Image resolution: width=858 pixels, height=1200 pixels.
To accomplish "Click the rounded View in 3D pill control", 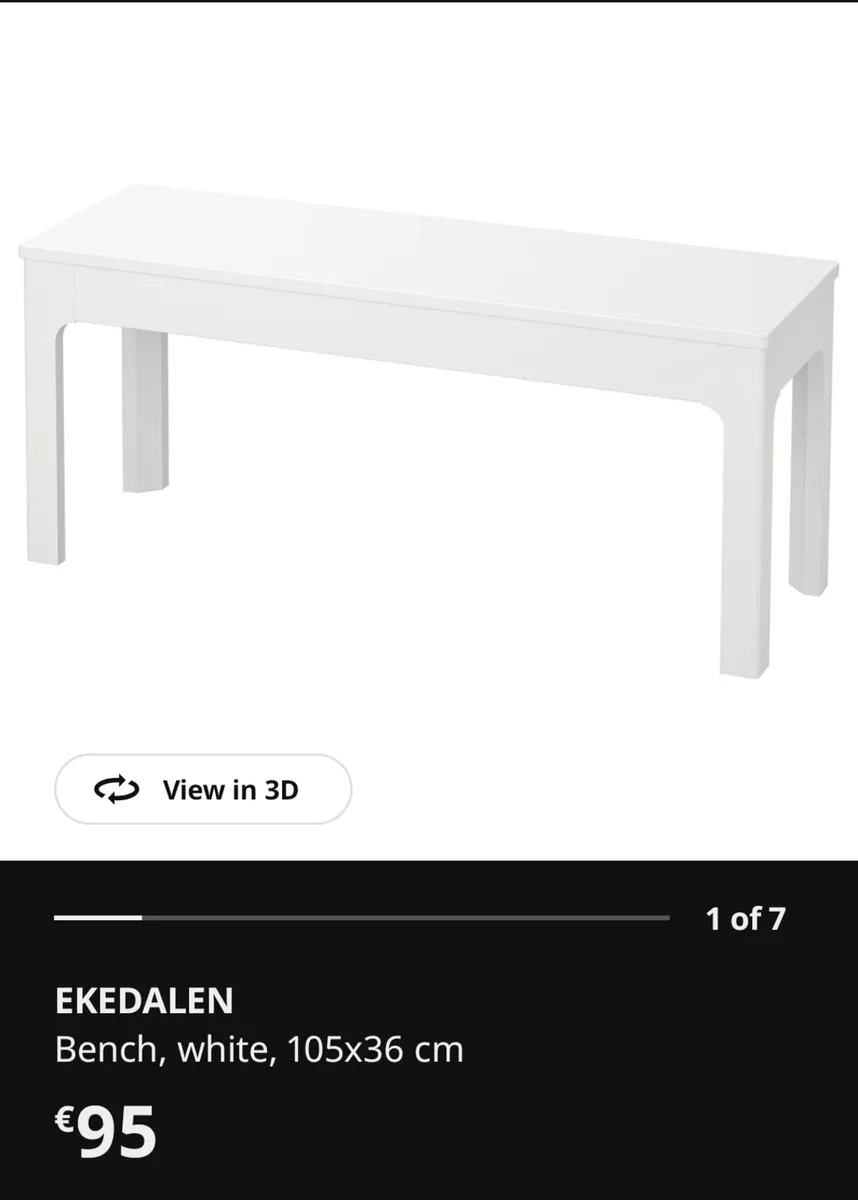I will click(x=202, y=789).
